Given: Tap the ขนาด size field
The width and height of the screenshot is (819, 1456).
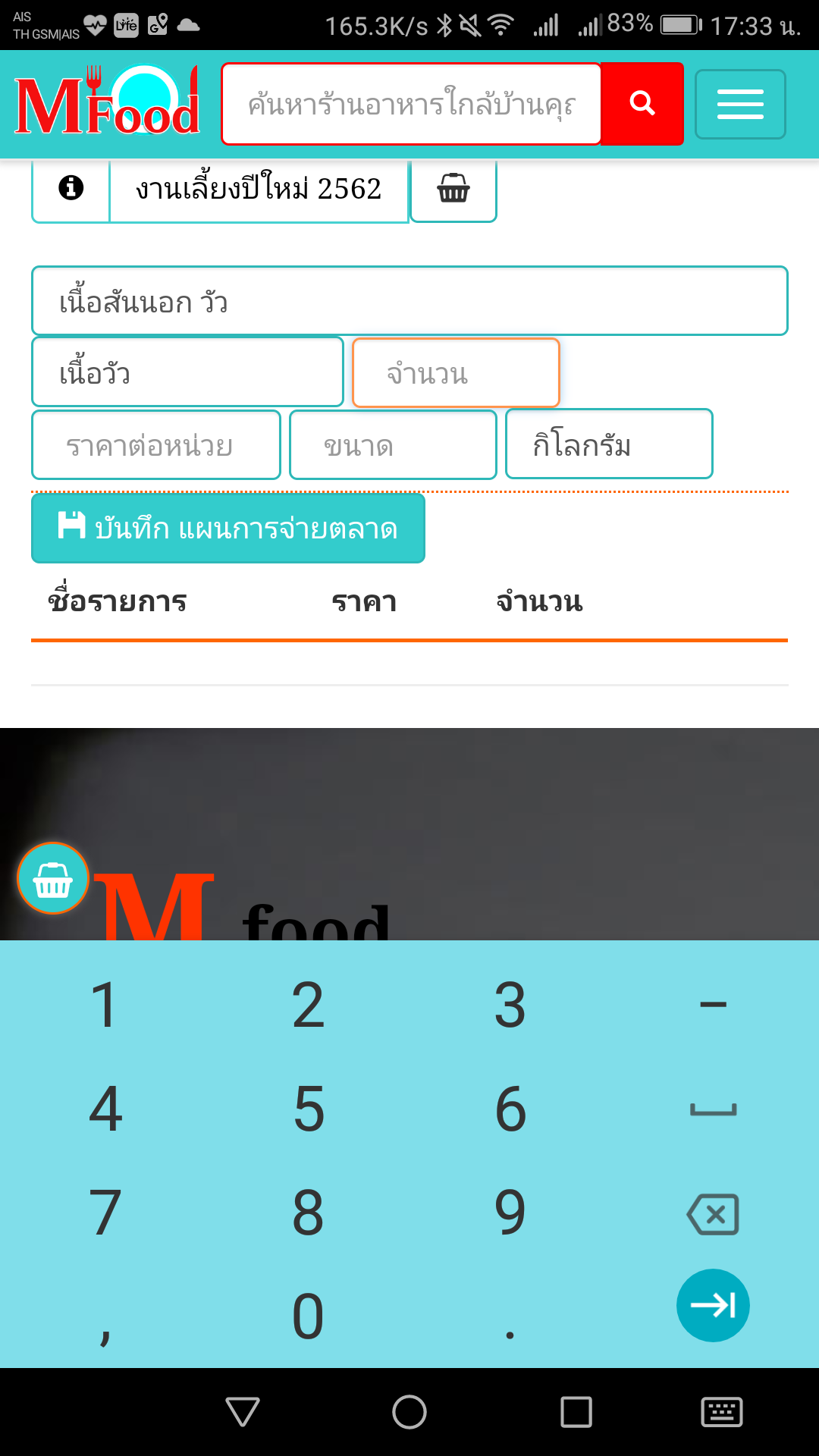Looking at the screenshot, I should point(393,445).
